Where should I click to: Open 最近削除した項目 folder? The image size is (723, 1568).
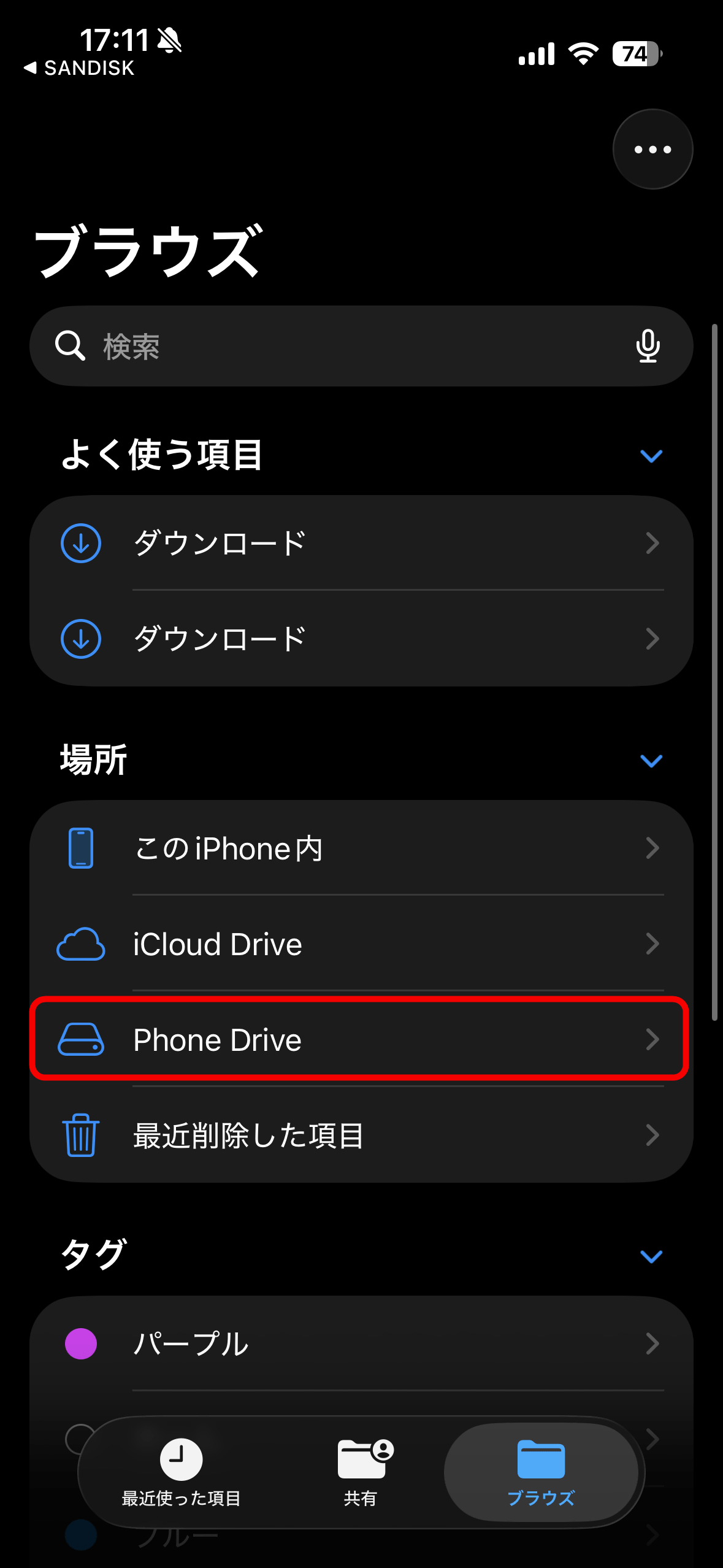coord(361,1136)
